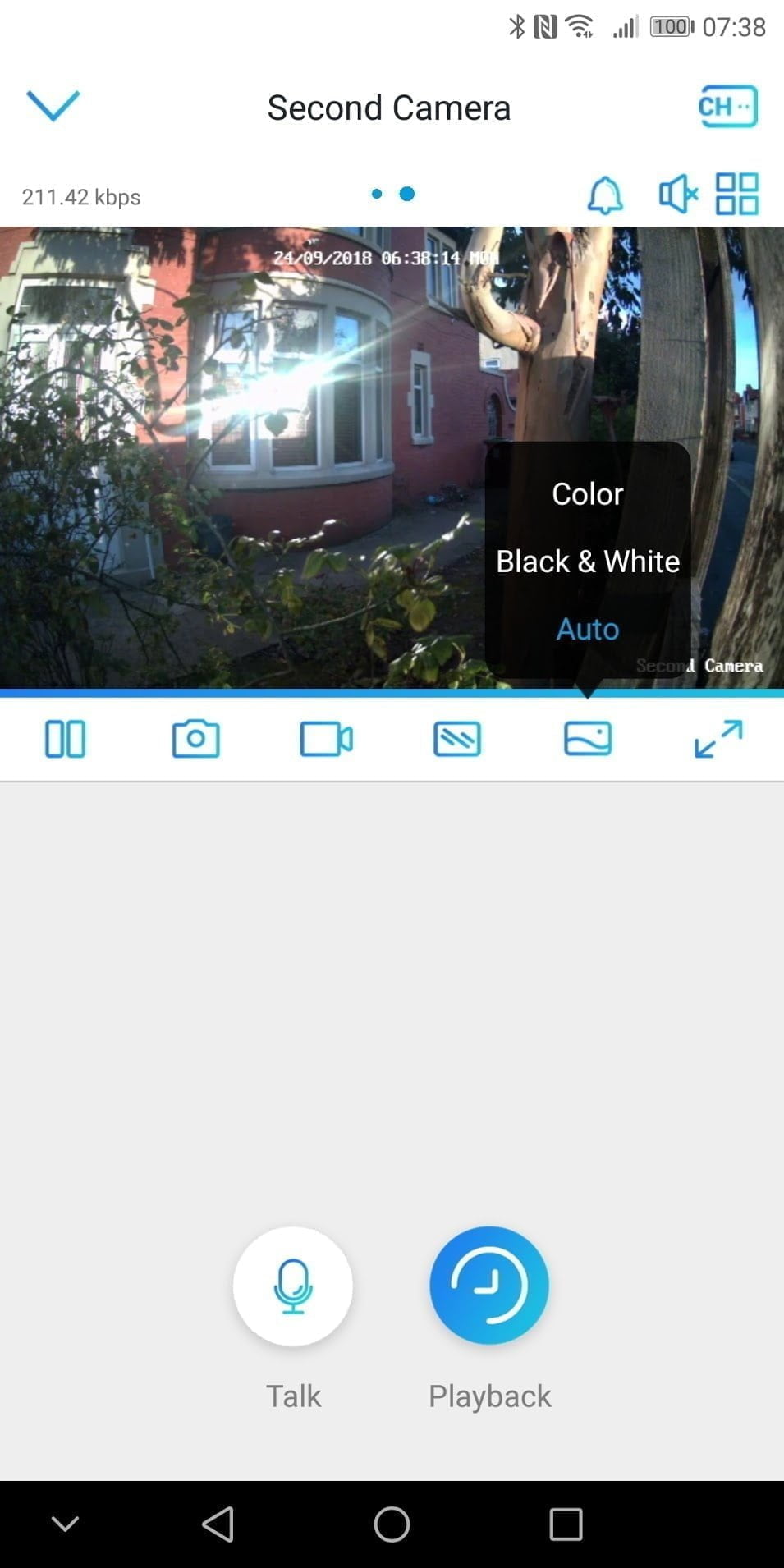This screenshot has height=1568, width=784.
Task: Take a snapshot with the camera icon
Action: click(195, 739)
